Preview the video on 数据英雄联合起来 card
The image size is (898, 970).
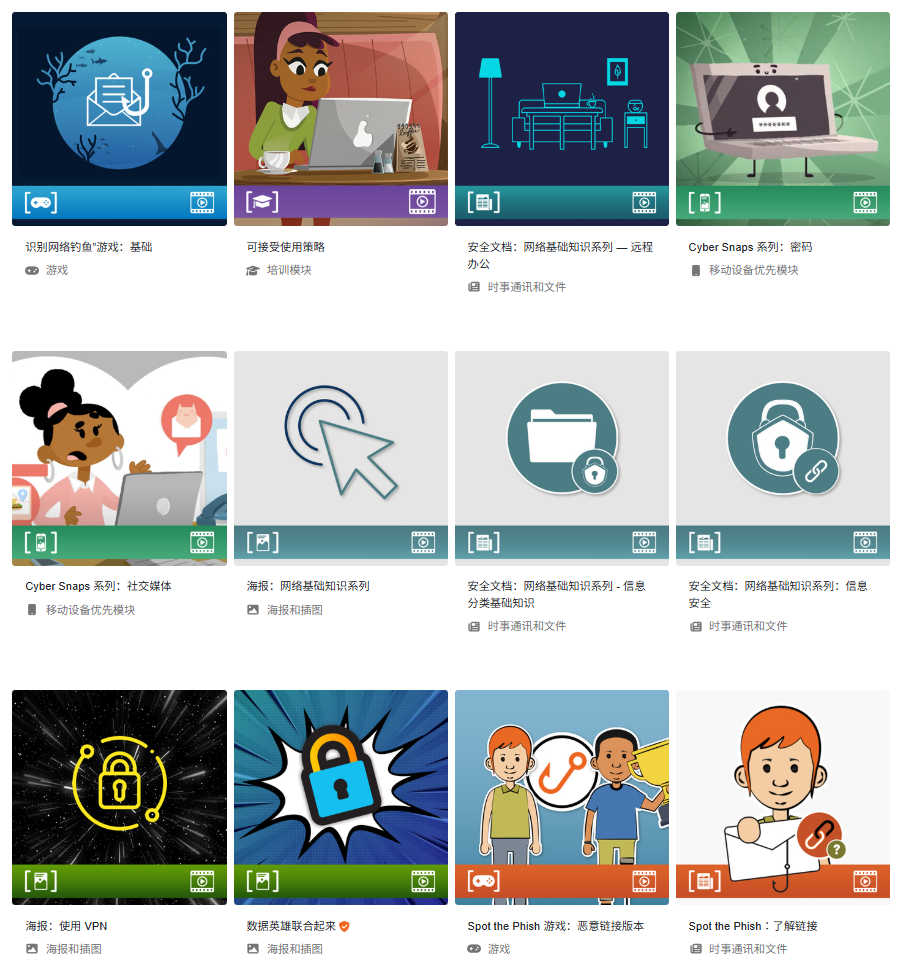pyautogui.click(x=423, y=881)
